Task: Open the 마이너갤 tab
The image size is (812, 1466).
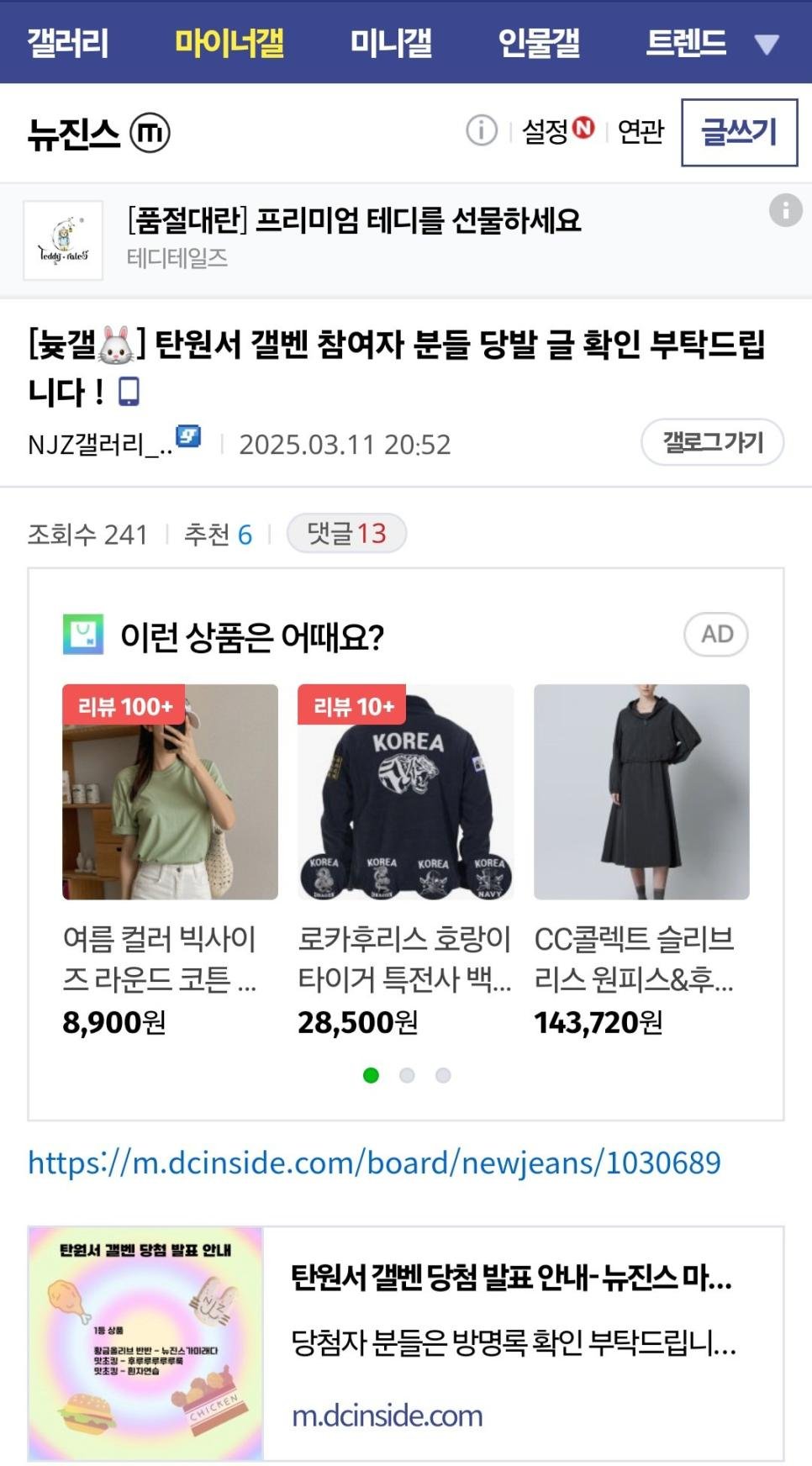Action: (x=229, y=43)
